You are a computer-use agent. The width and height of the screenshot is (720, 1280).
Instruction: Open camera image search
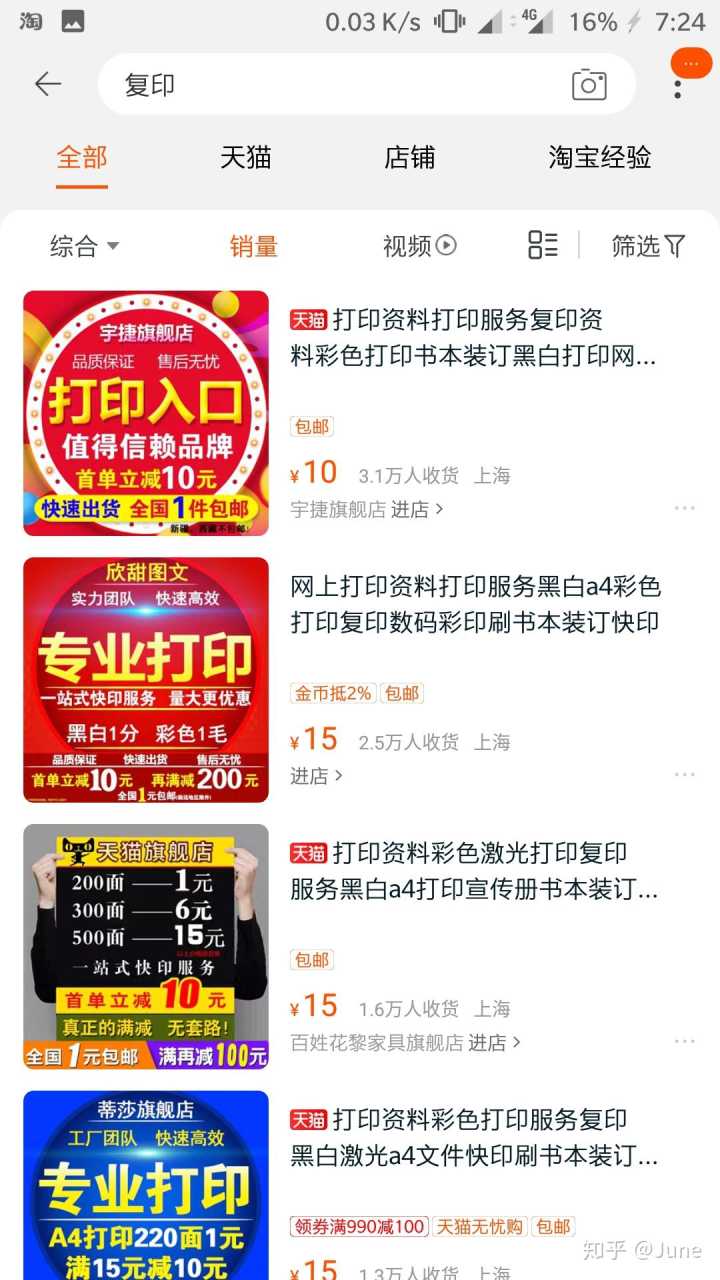point(589,85)
